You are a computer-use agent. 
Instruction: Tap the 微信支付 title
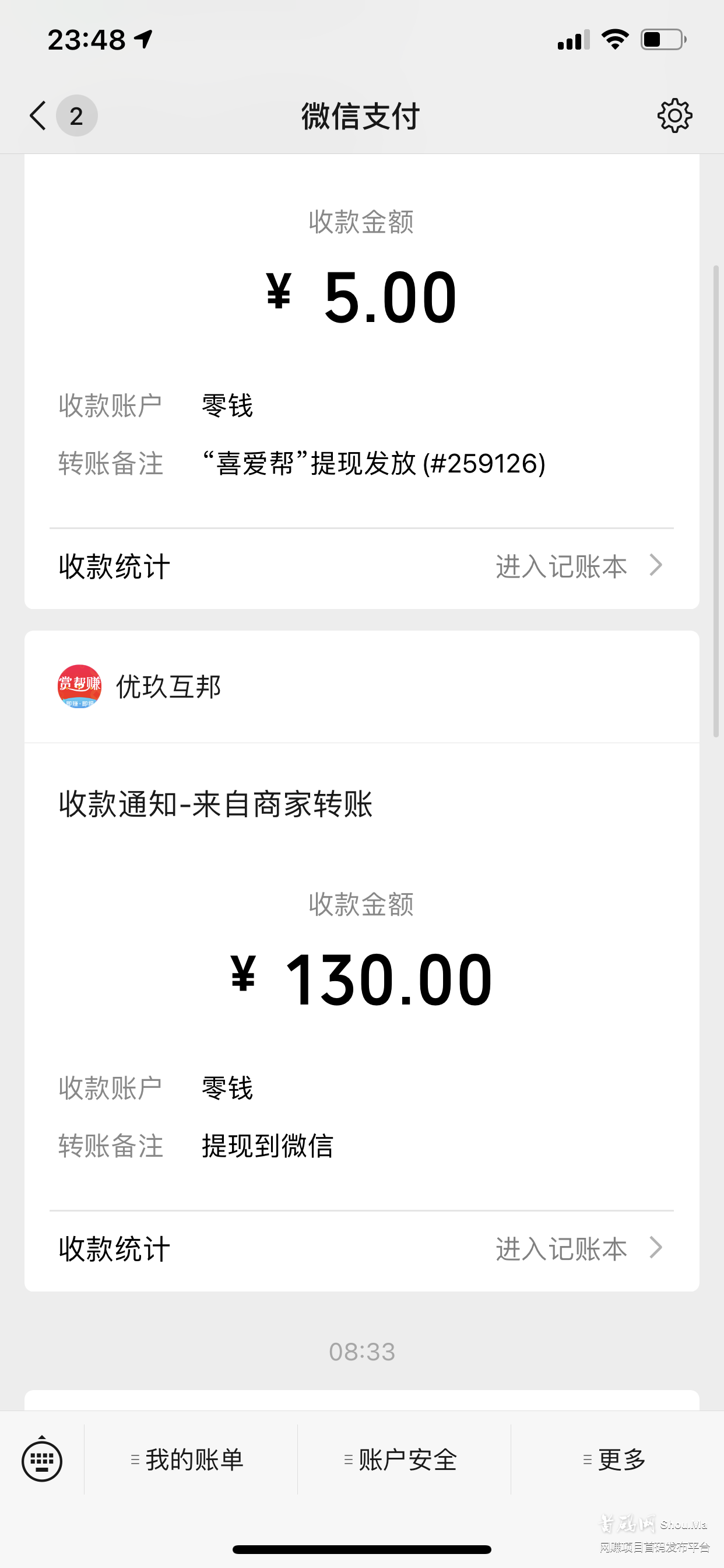coord(361,116)
